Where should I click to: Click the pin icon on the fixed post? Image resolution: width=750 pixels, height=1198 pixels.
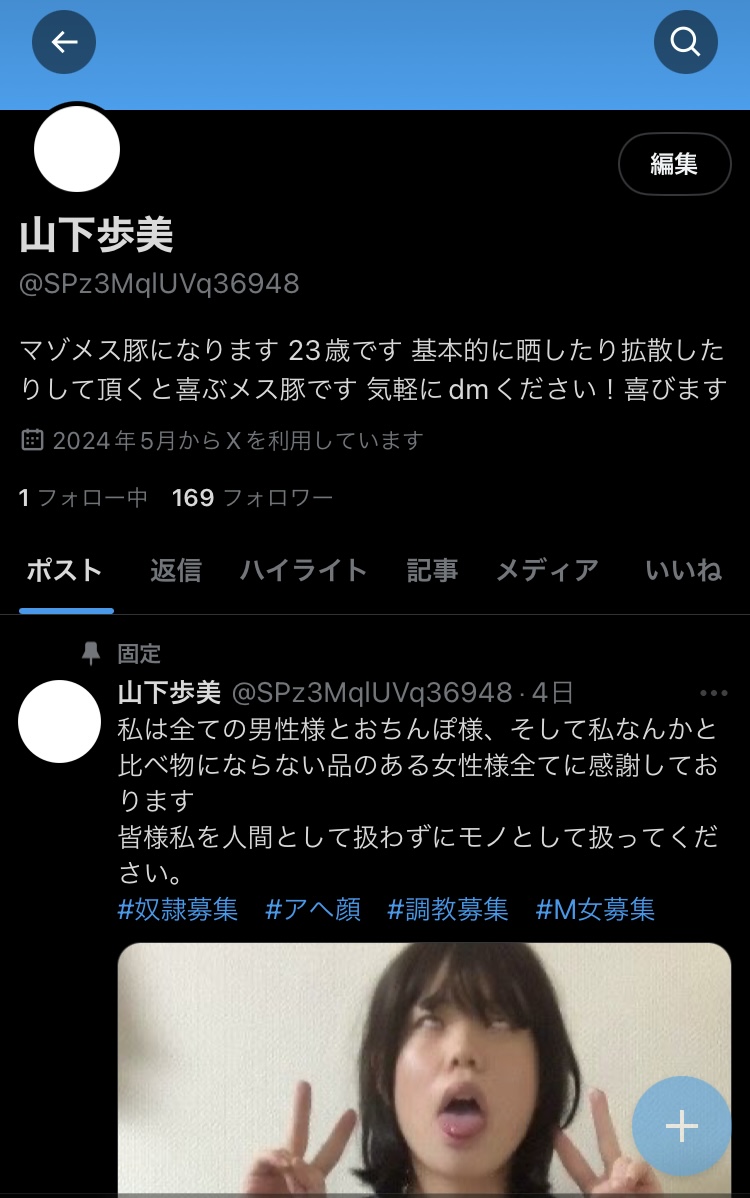coord(91,653)
